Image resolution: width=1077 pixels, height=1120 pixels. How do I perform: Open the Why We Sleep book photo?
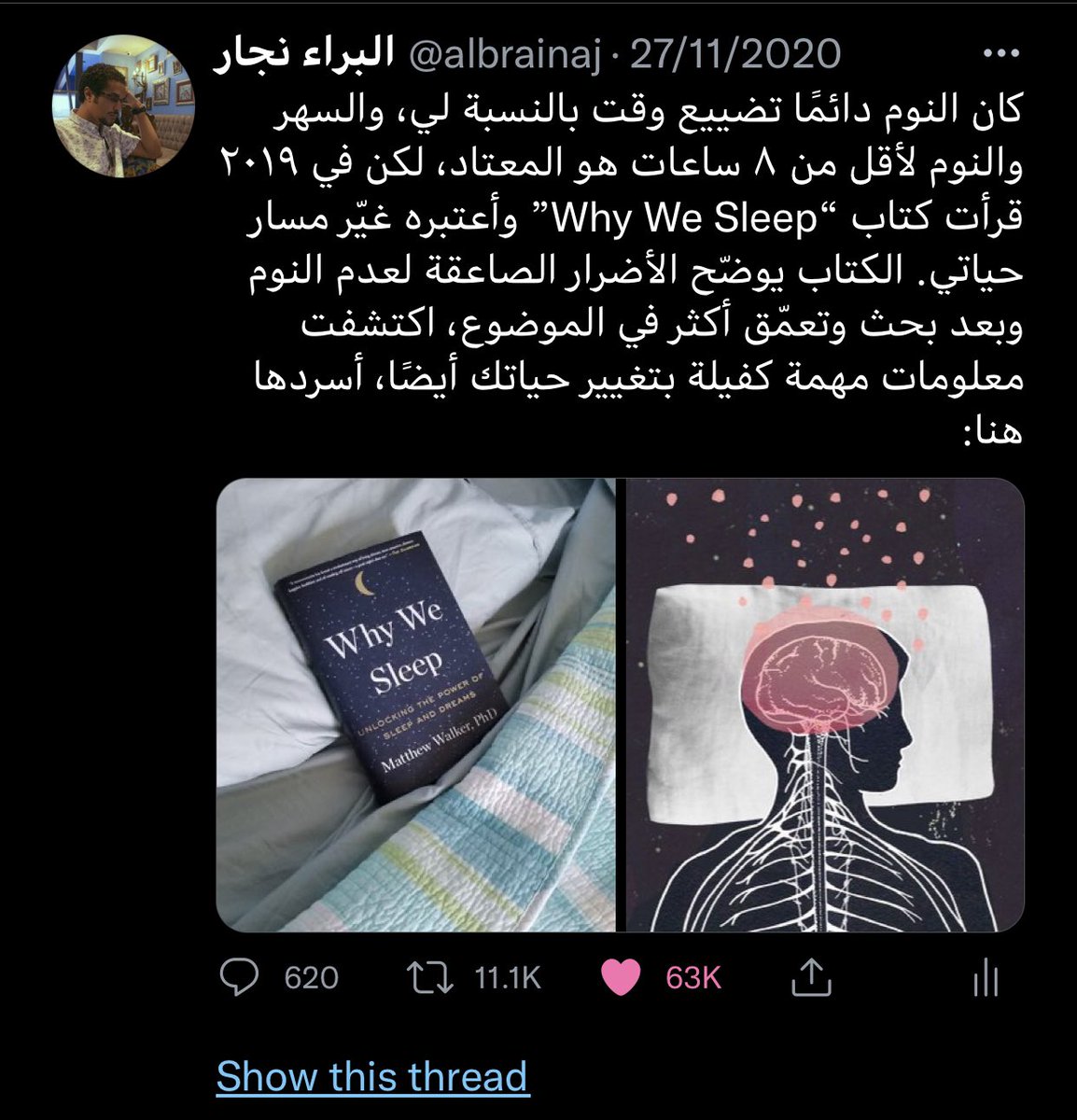(416, 705)
